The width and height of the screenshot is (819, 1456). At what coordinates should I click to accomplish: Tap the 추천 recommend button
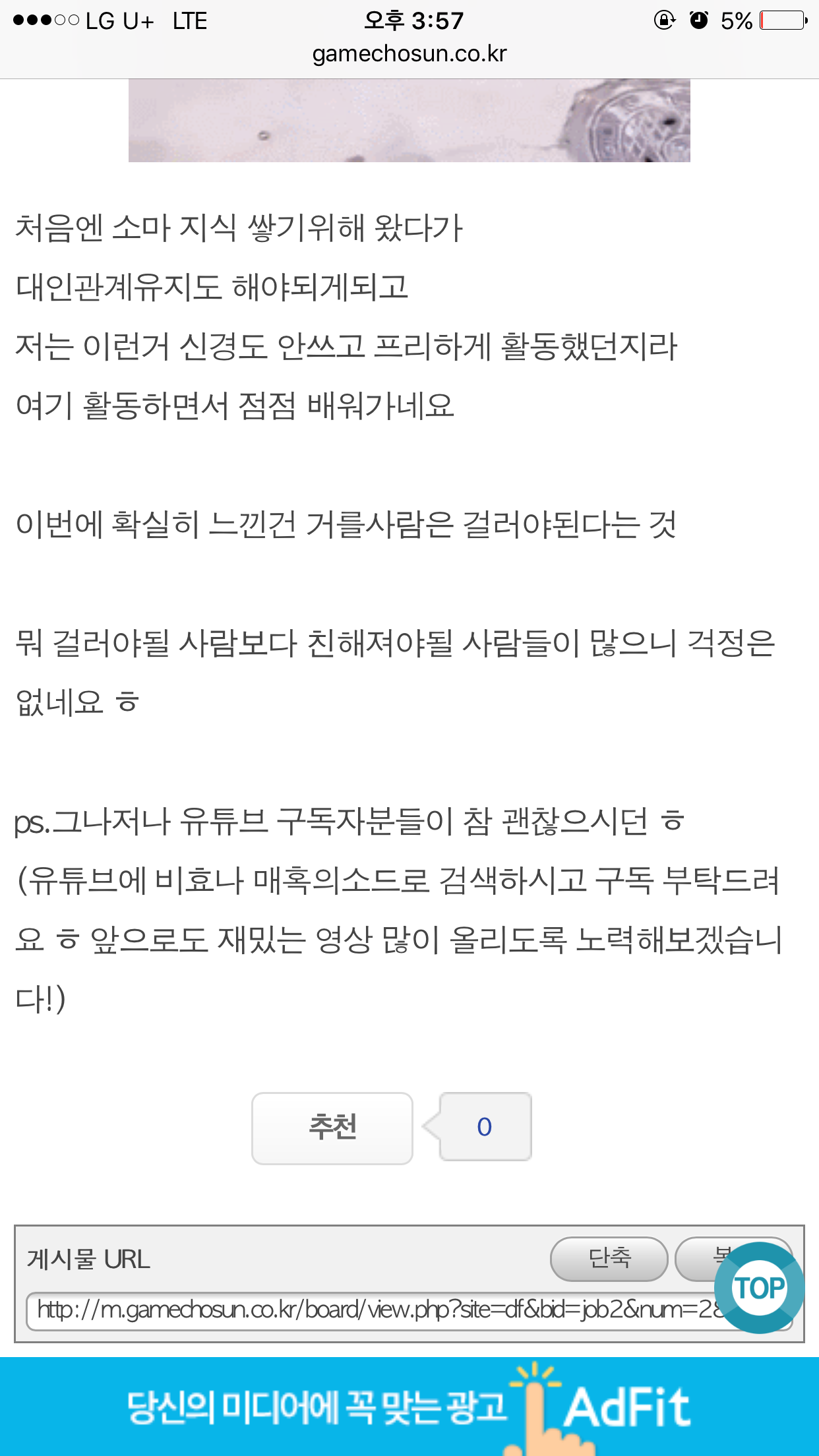click(332, 1128)
